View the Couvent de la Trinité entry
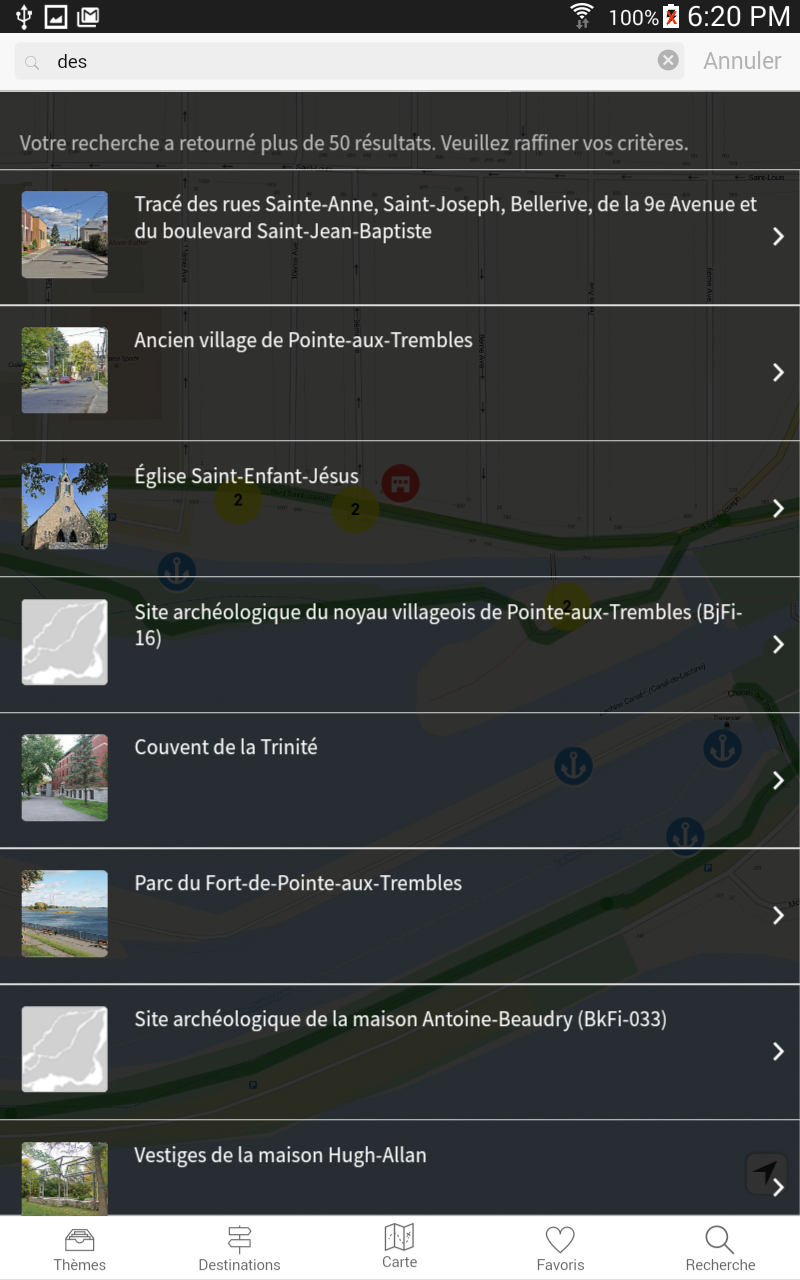800x1280 pixels. tap(400, 781)
